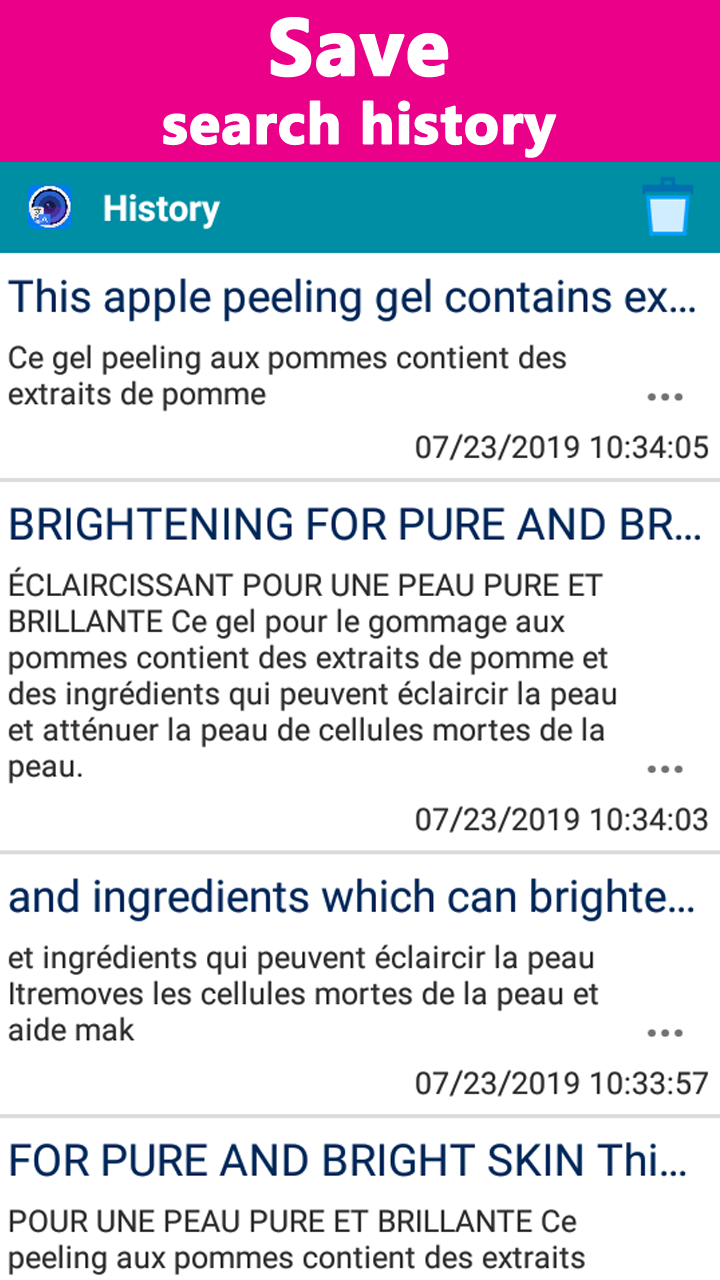Tap the app icon beside History
Viewport: 720px width, 1280px height.
tap(49, 208)
